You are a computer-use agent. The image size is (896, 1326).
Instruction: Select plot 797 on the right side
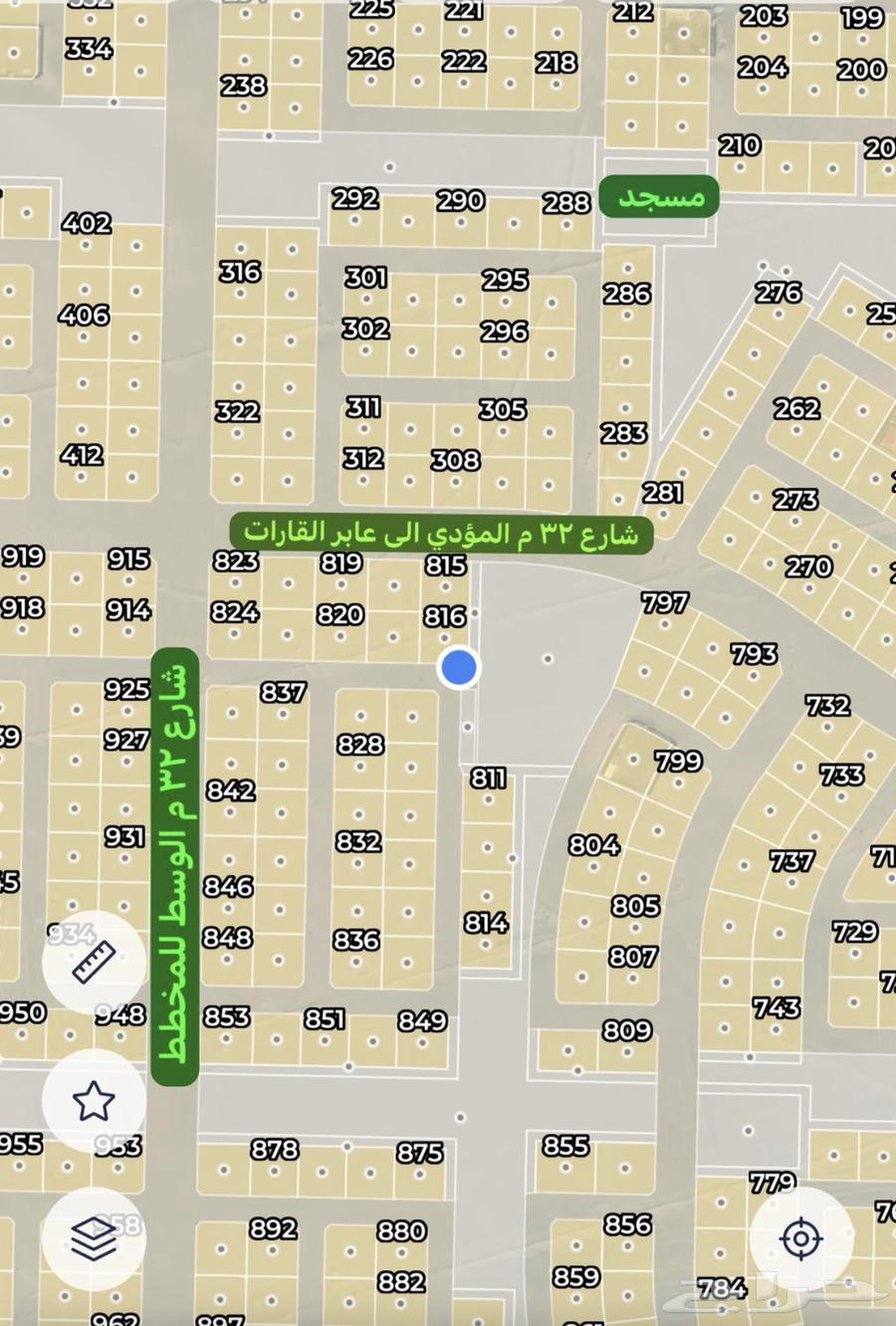pyautogui.click(x=665, y=602)
